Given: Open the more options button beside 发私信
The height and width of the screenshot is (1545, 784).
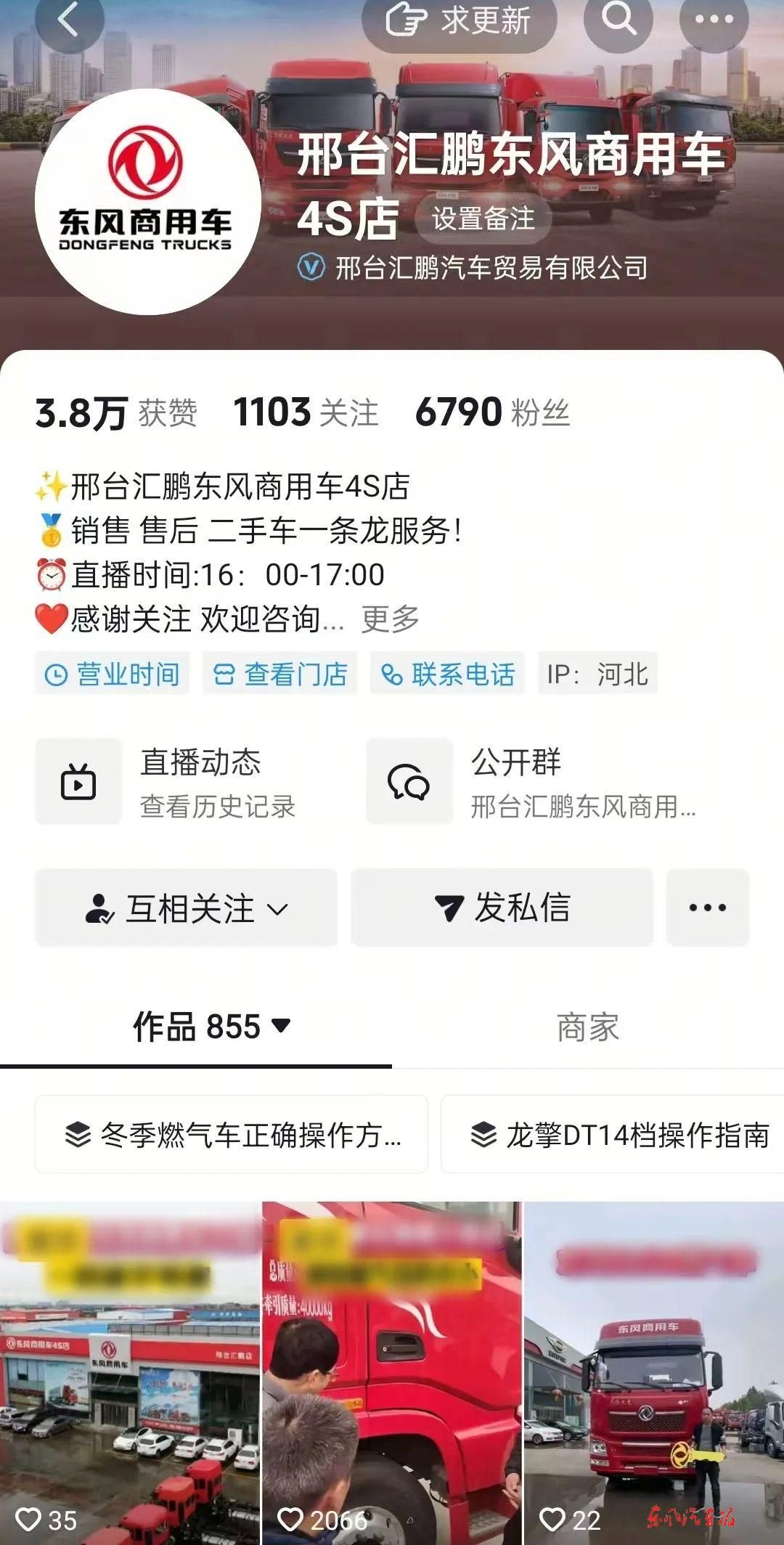Looking at the screenshot, I should [707, 908].
